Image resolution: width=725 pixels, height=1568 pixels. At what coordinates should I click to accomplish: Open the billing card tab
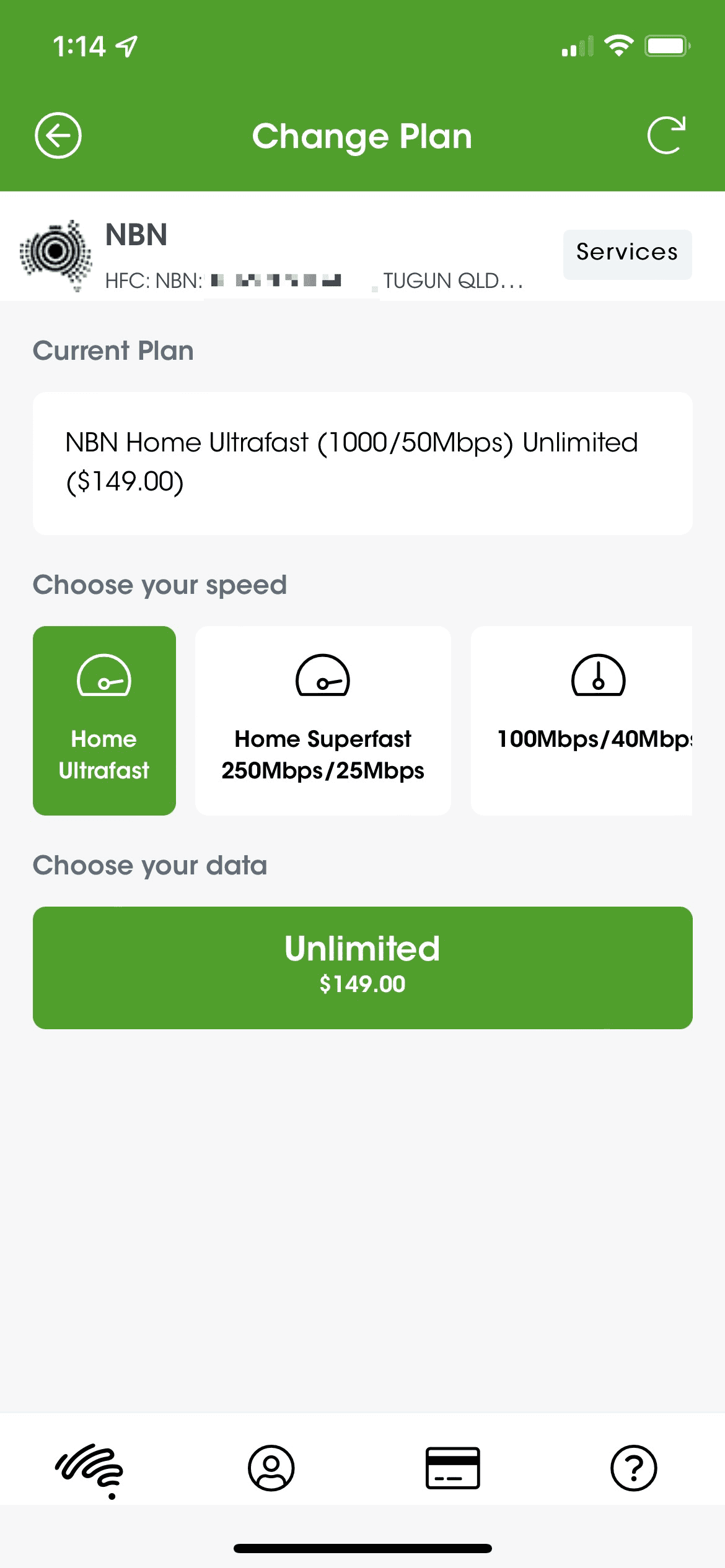[x=452, y=1468]
